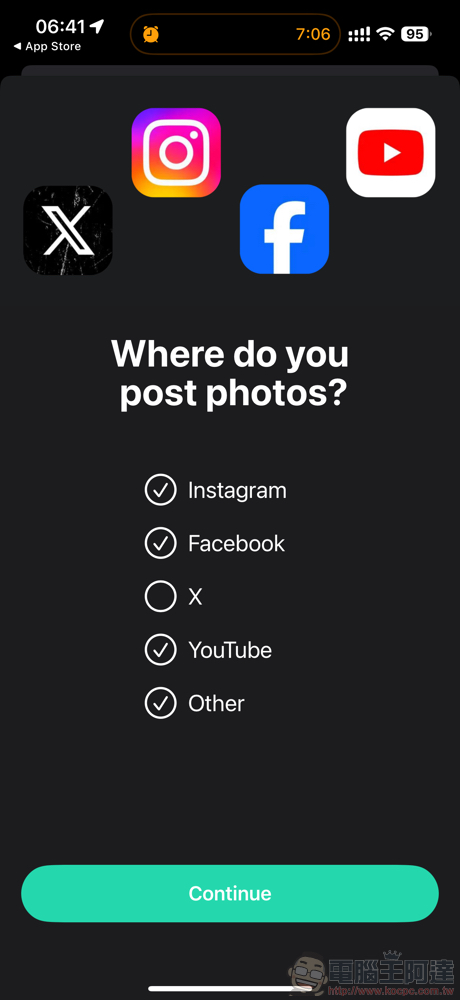460x1000 pixels.
Task: Uncheck the Instagram option
Action: [160, 490]
